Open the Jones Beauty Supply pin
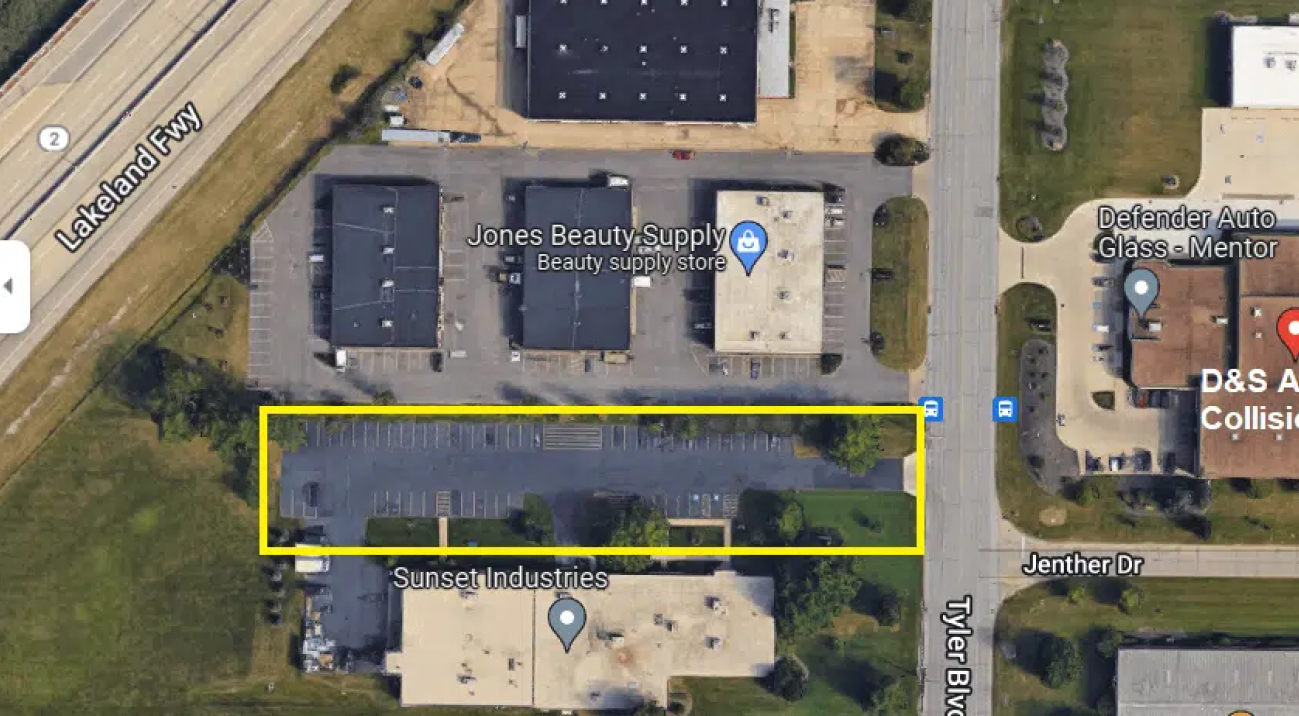The image size is (1299, 716). pyautogui.click(x=747, y=244)
